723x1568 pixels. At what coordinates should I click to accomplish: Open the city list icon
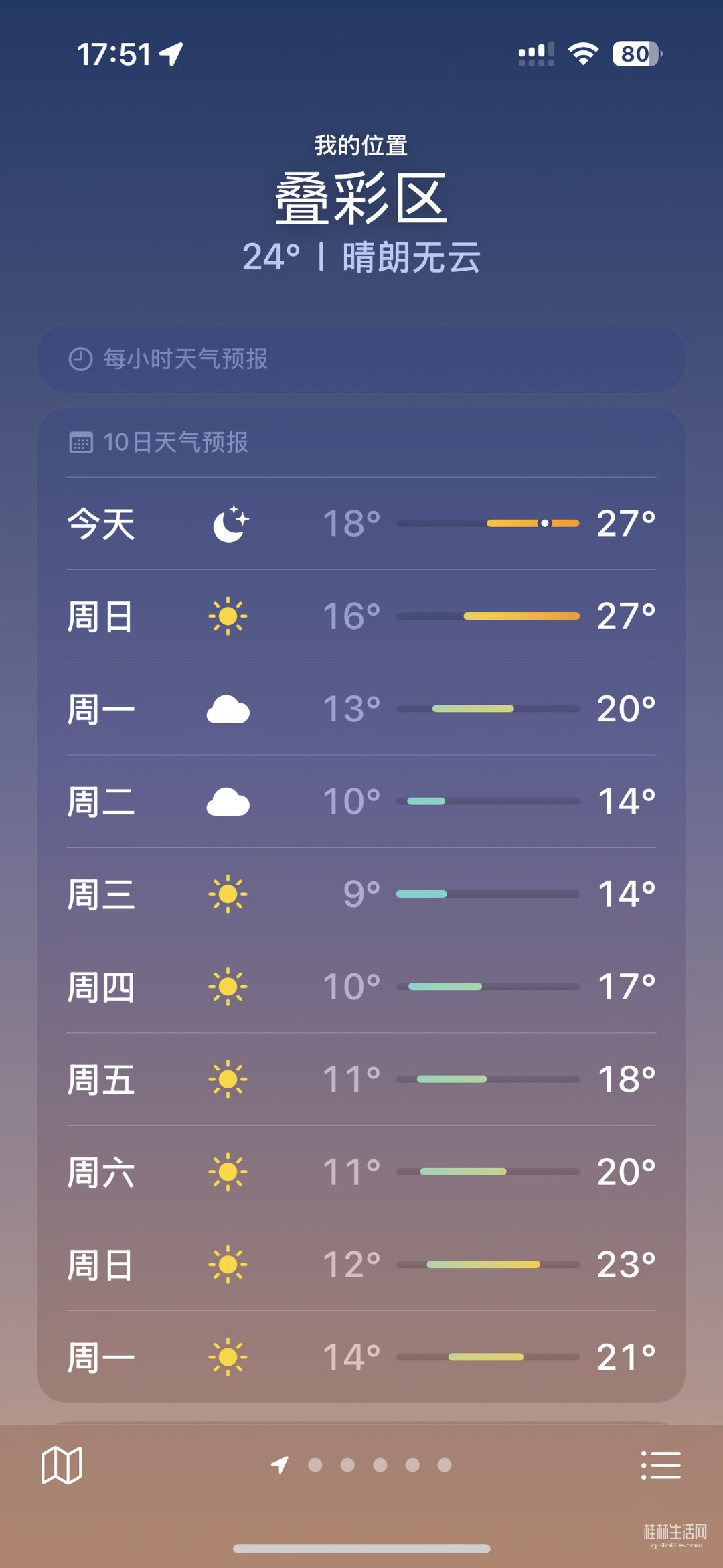coord(661,1465)
